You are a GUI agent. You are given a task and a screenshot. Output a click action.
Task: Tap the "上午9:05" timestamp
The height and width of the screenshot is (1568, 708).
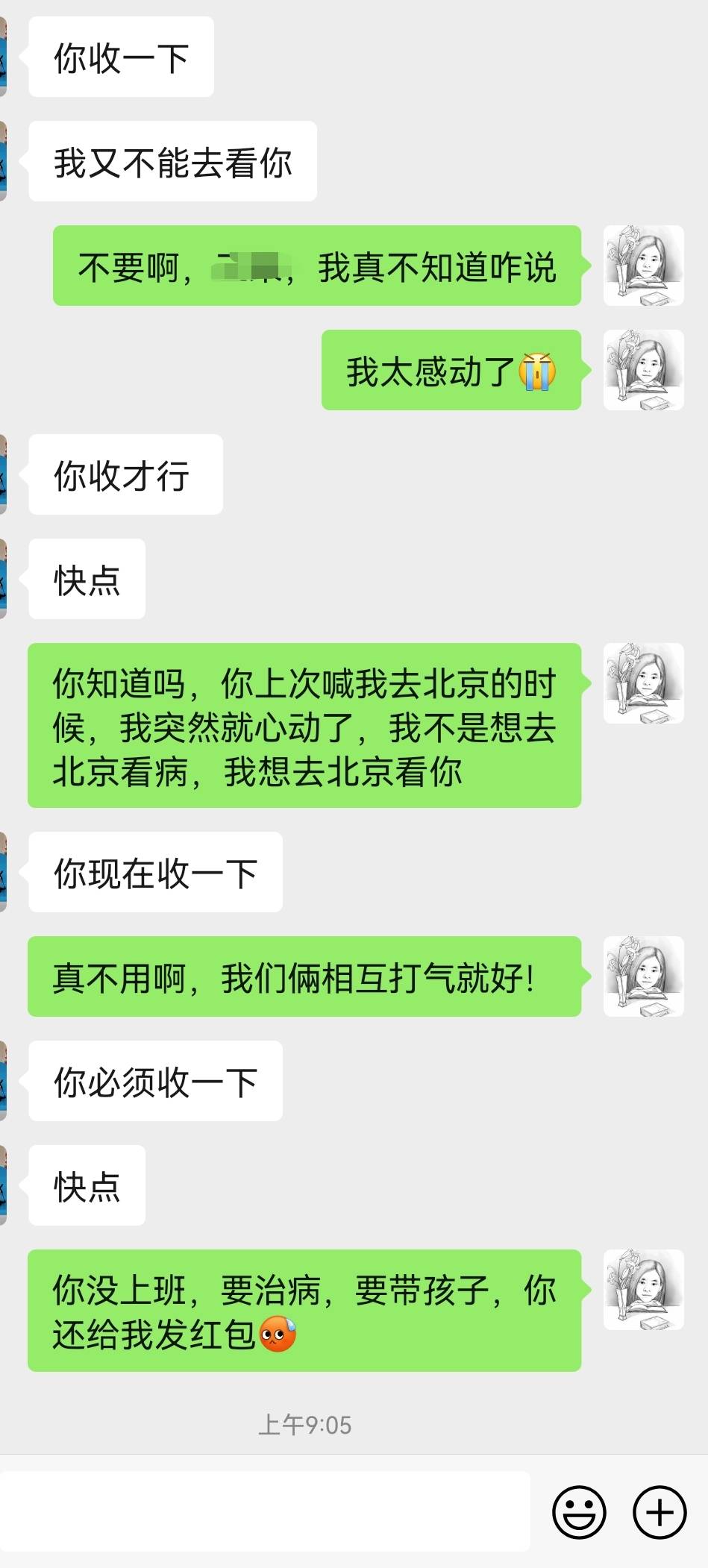307,1423
